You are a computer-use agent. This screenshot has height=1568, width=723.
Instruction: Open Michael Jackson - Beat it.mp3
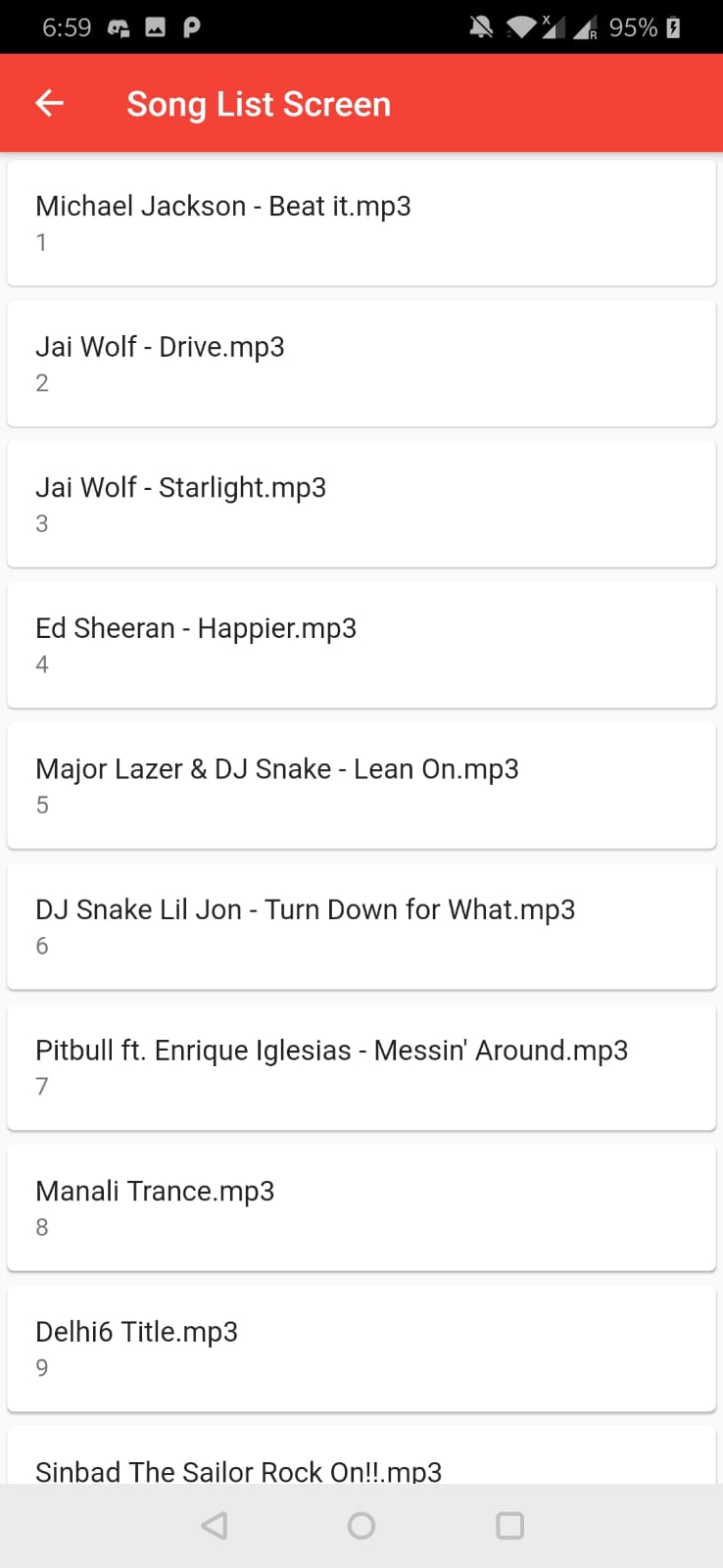pos(361,223)
